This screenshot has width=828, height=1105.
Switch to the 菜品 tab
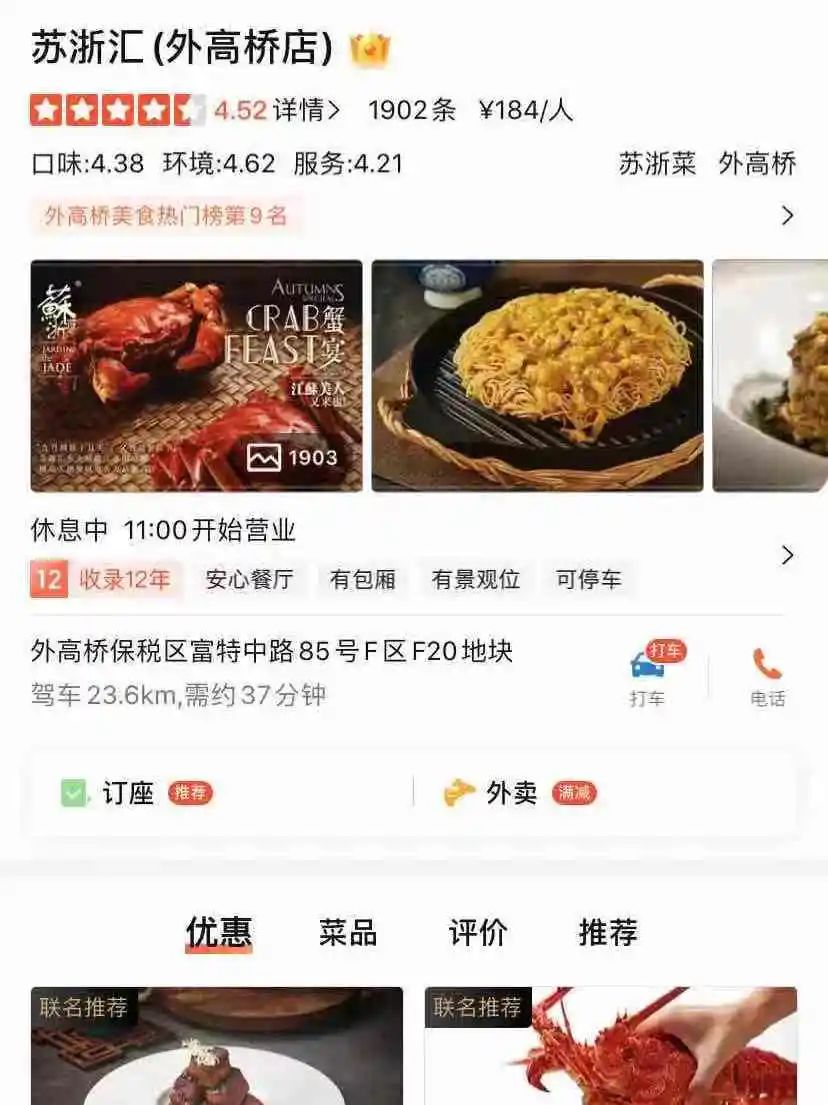coord(348,932)
